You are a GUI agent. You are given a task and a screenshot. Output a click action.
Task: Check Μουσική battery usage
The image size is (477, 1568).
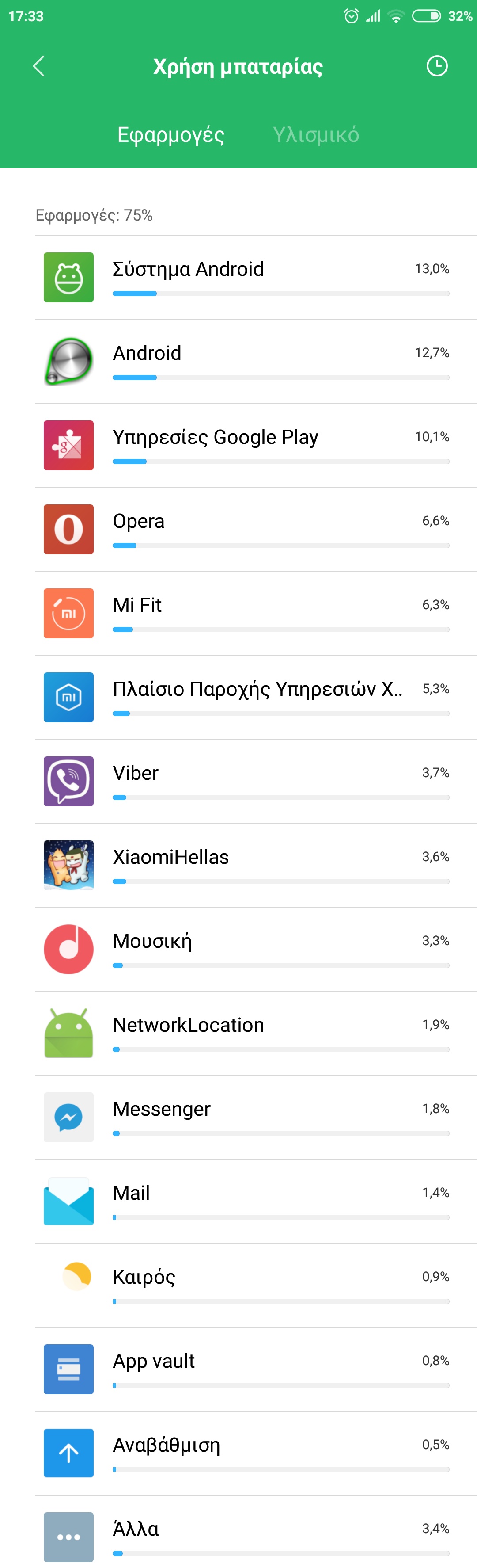click(x=256, y=950)
